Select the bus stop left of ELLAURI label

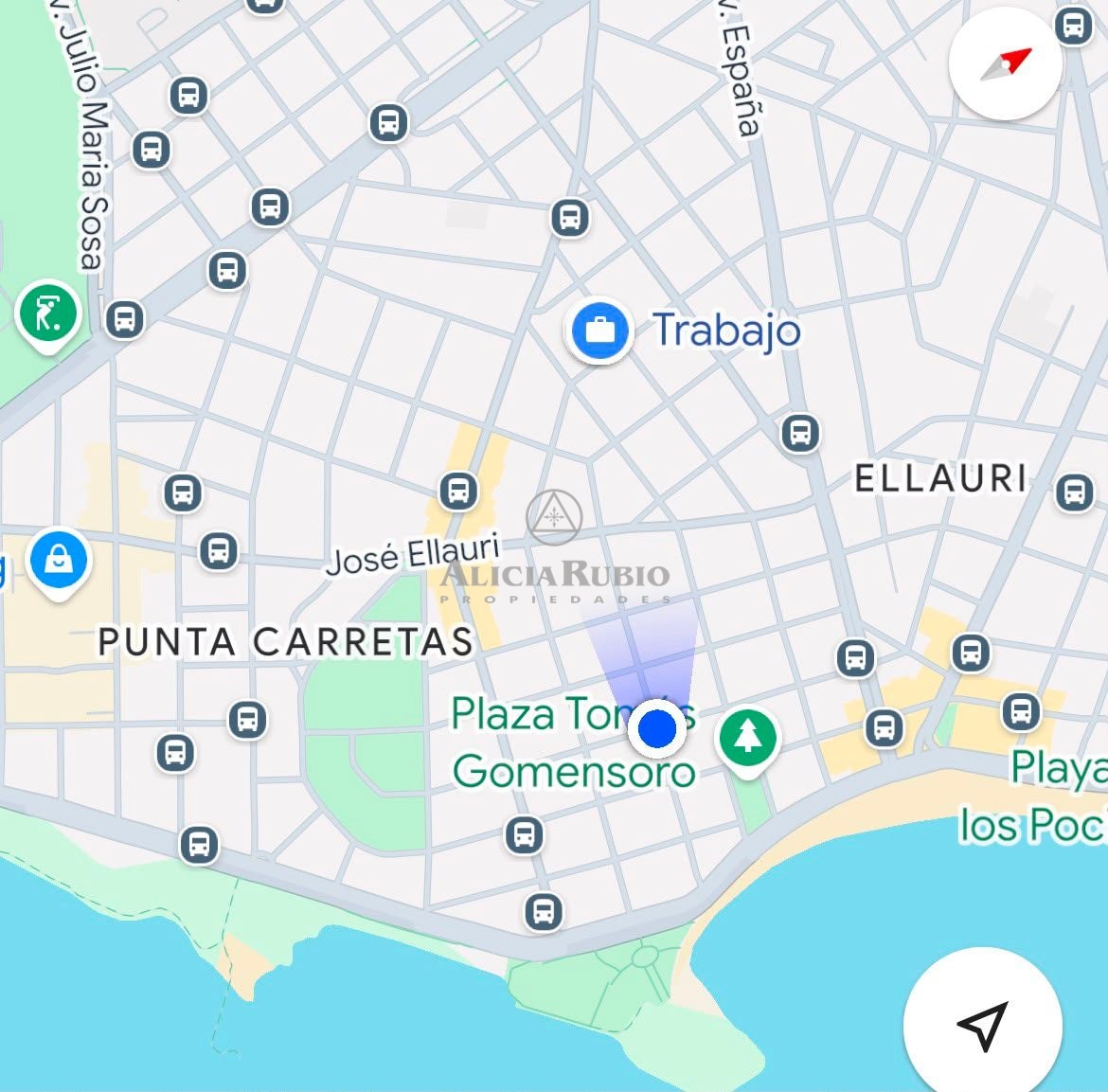point(800,432)
